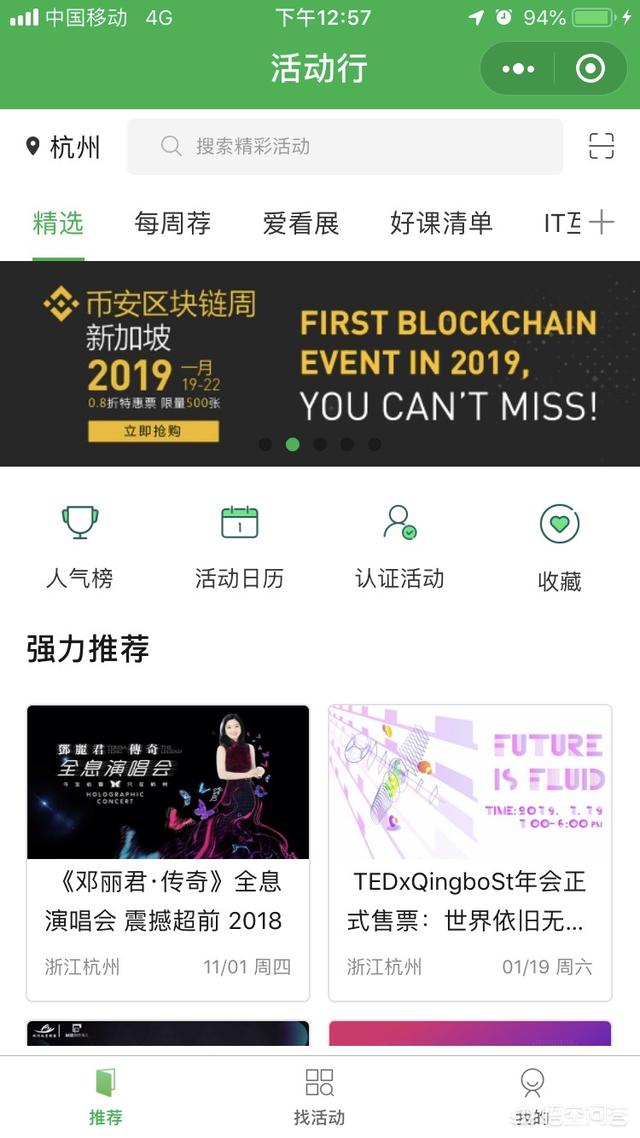Open the scan QR code icon
This screenshot has height=1138, width=640.
601,147
